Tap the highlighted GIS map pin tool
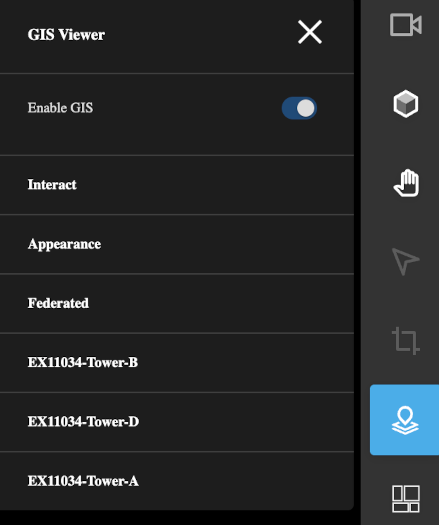 [405, 420]
